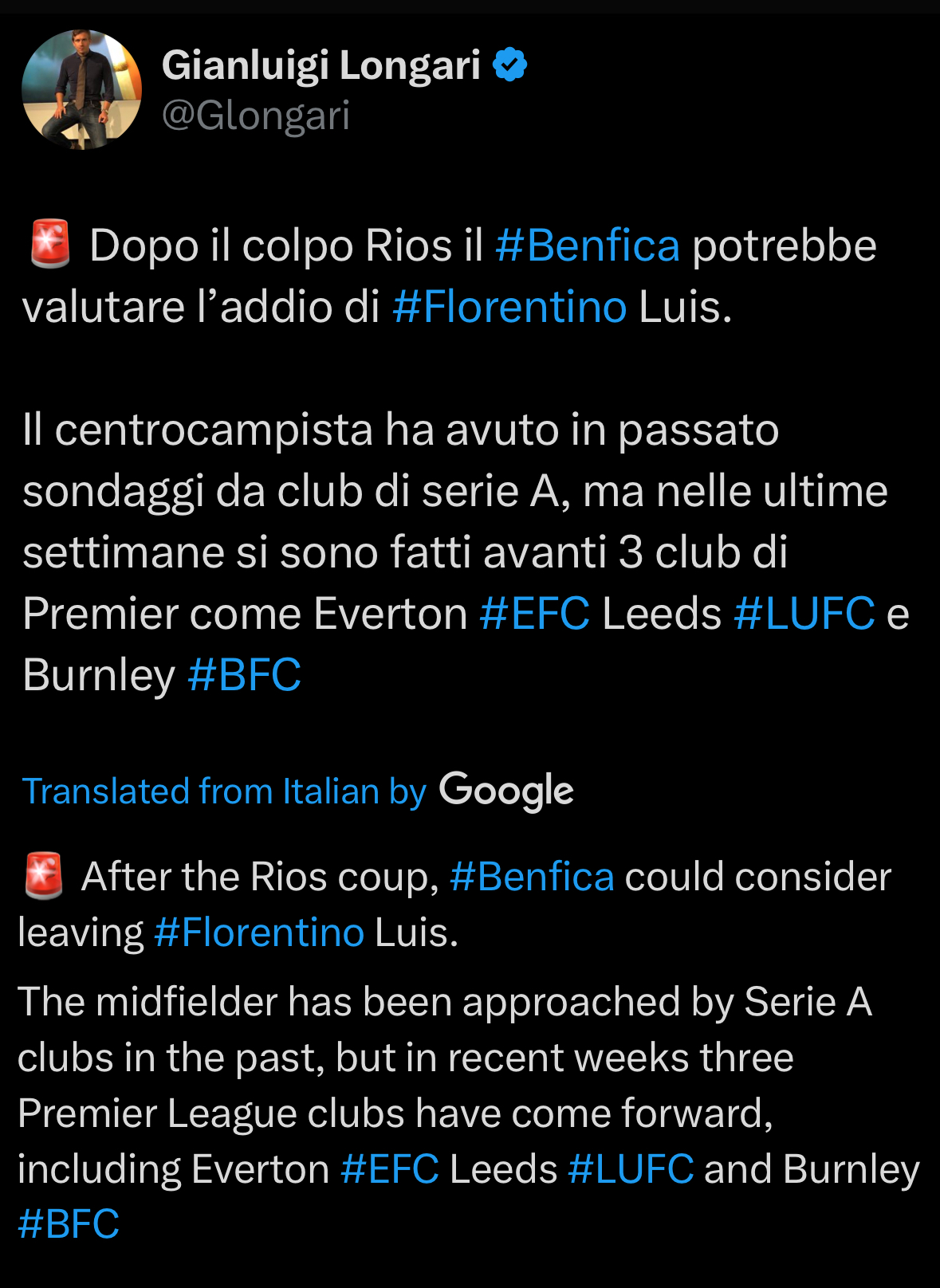Tap #LUFC hashtag in the English translation
Viewport: 940px width, 1288px height.
(631, 1169)
